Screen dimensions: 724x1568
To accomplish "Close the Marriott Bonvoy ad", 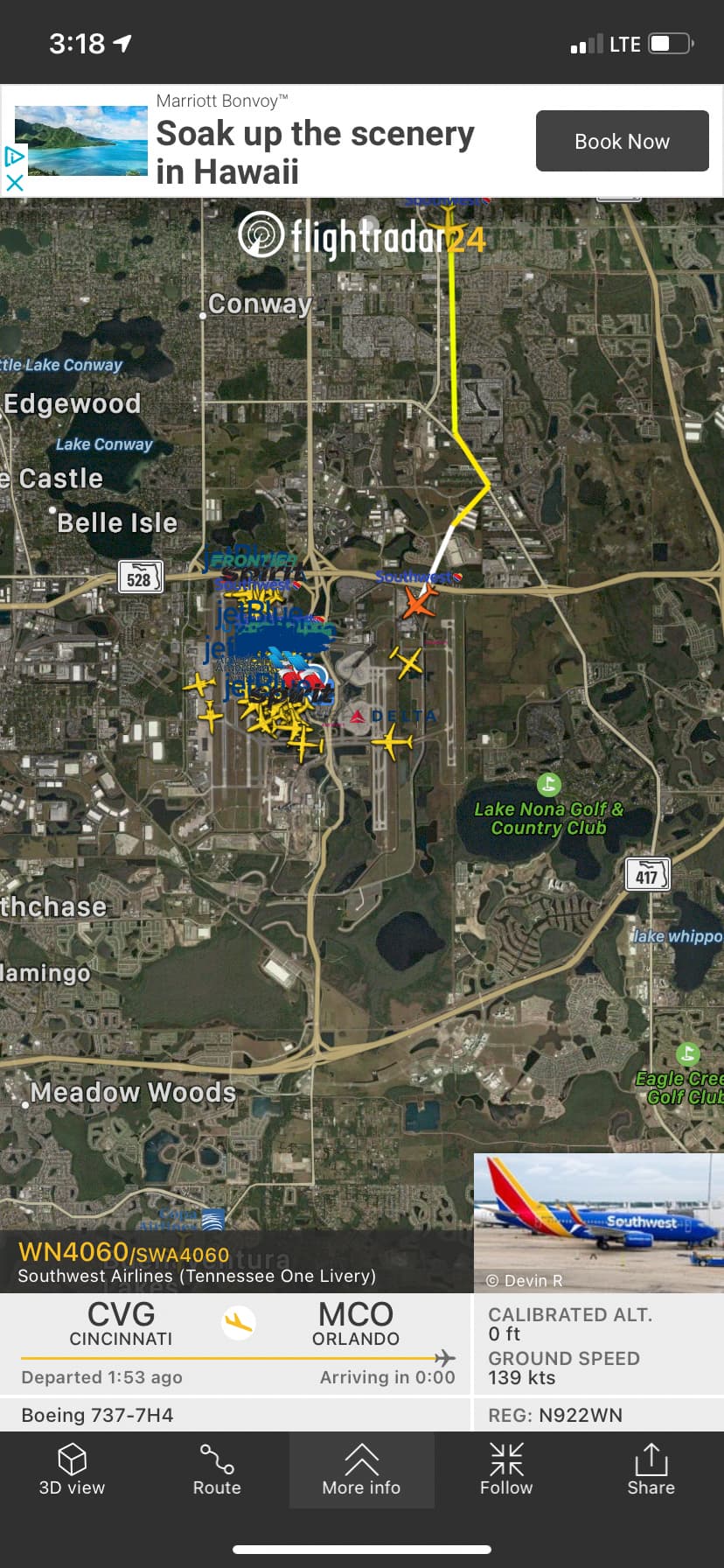I will click(x=14, y=183).
